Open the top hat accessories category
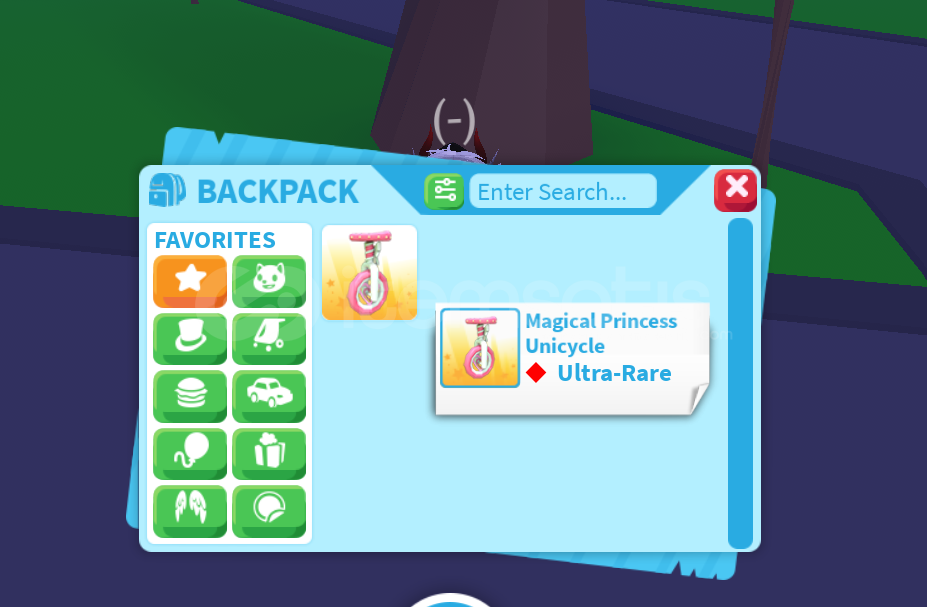 190,338
